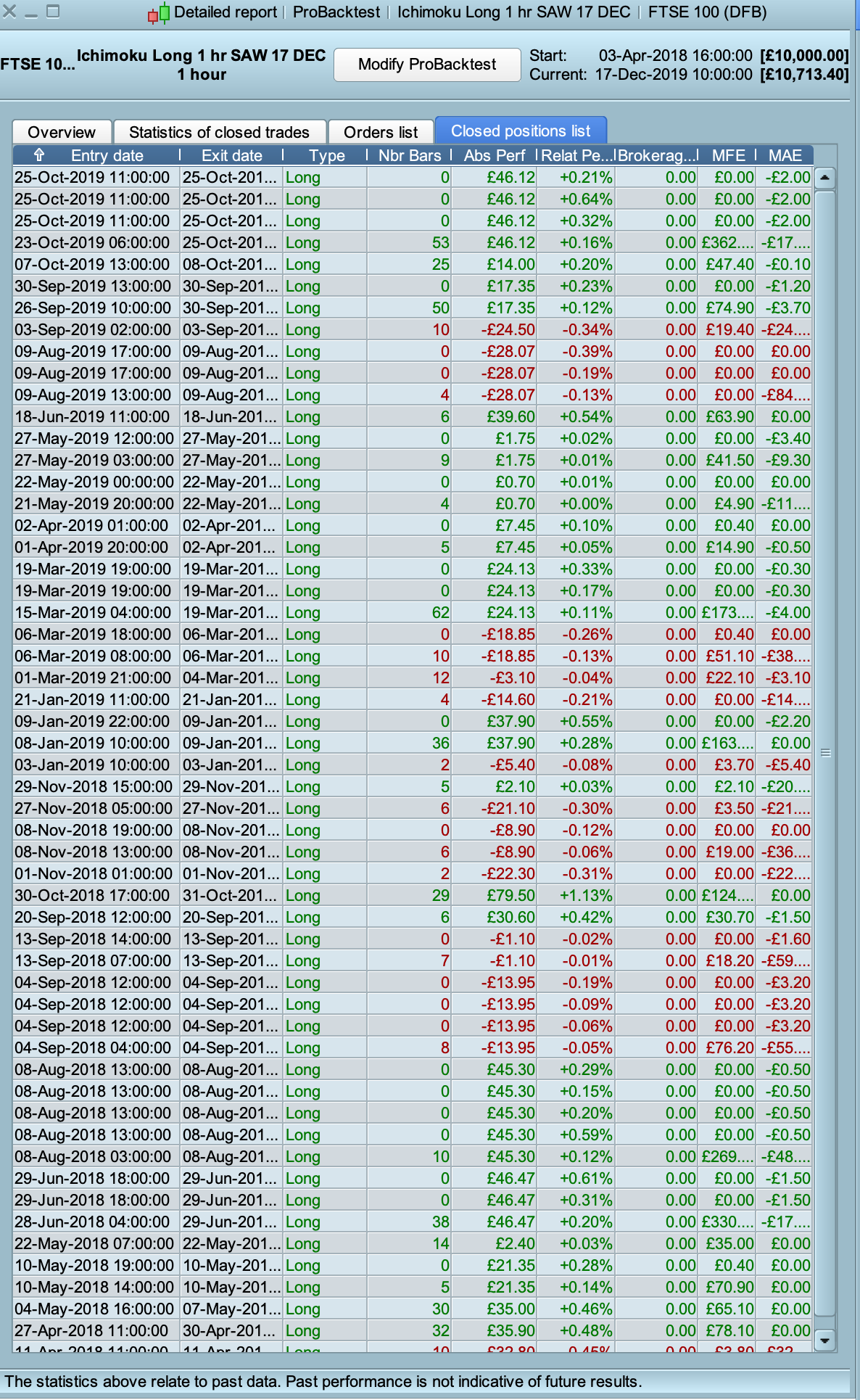This screenshot has width=860, height=1400.
Task: Sort by the Exit date column
Action: (231, 155)
